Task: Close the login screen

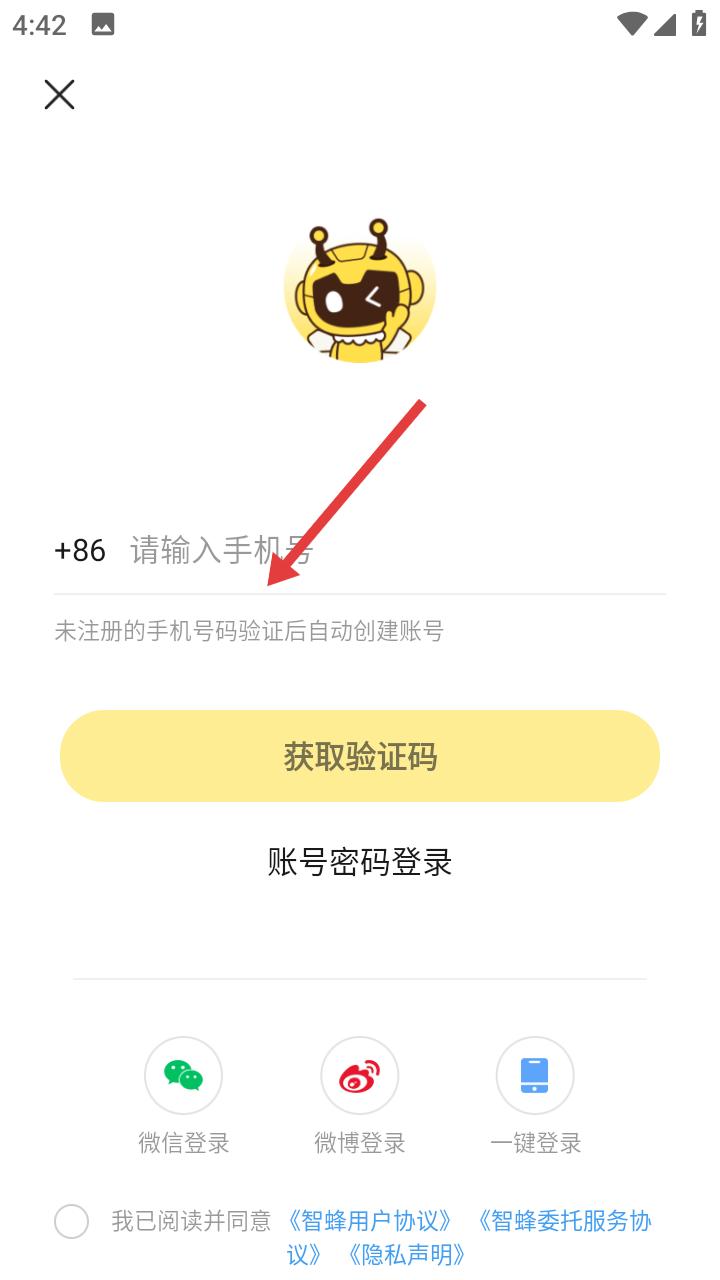Action: [59, 95]
